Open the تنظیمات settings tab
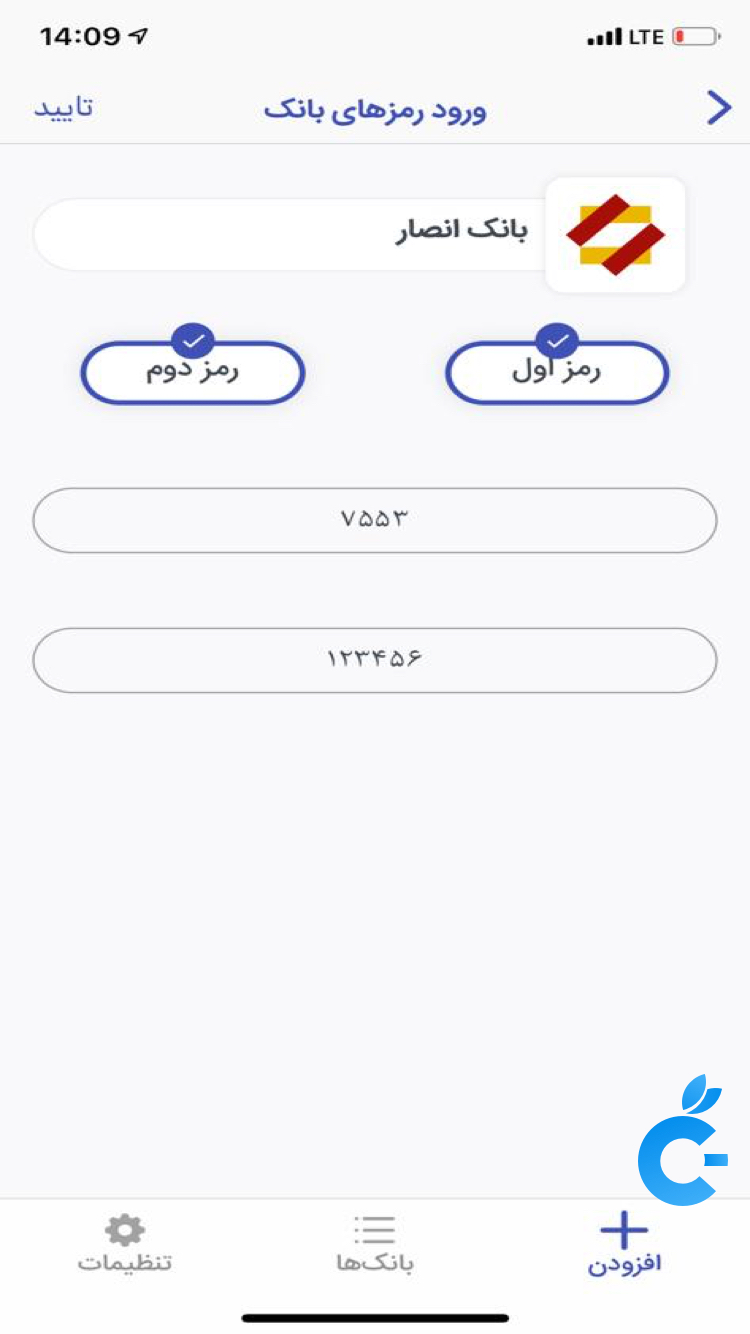The width and height of the screenshot is (750, 1334). 125,1243
